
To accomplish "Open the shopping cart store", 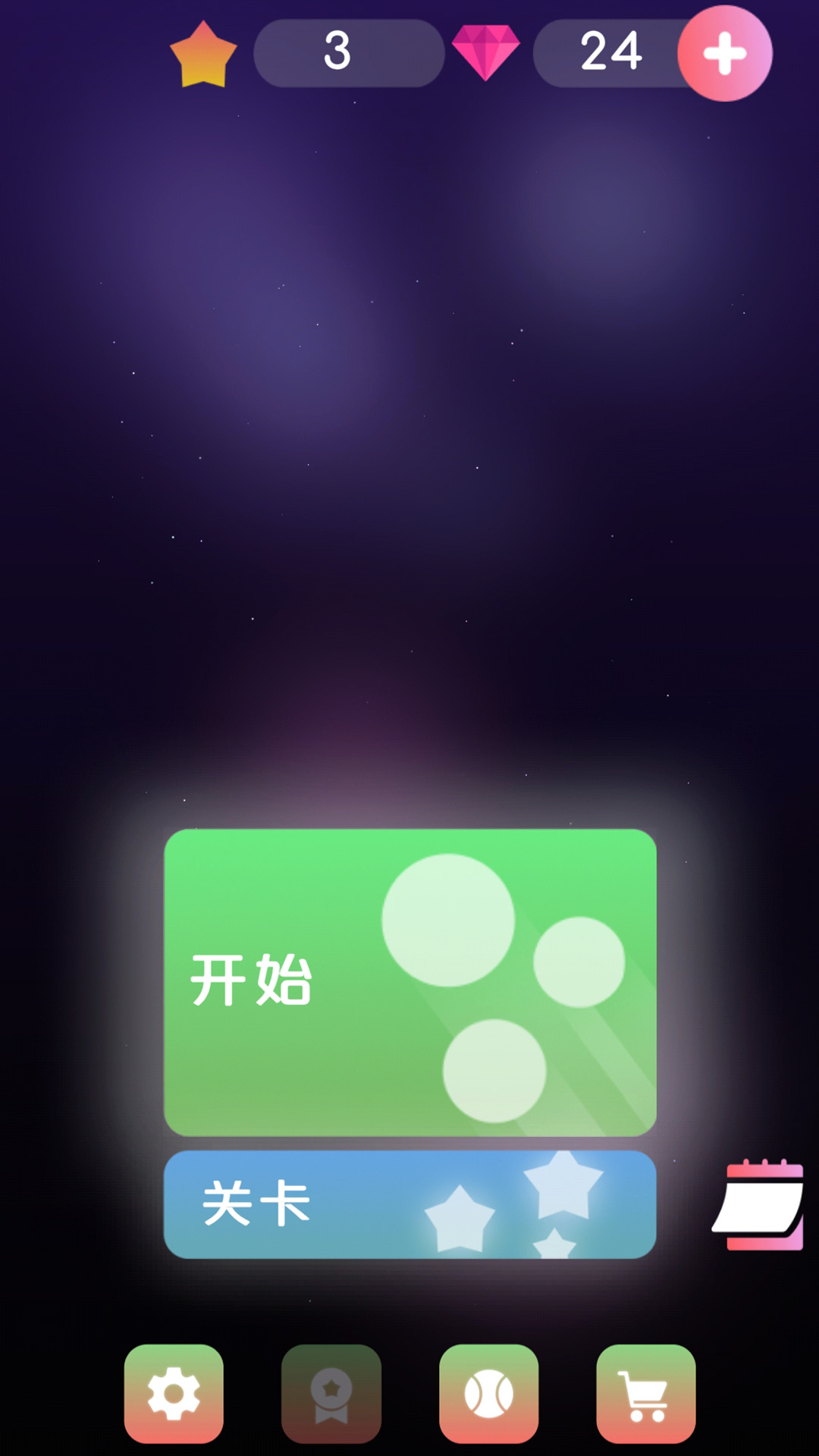I will (646, 1393).
